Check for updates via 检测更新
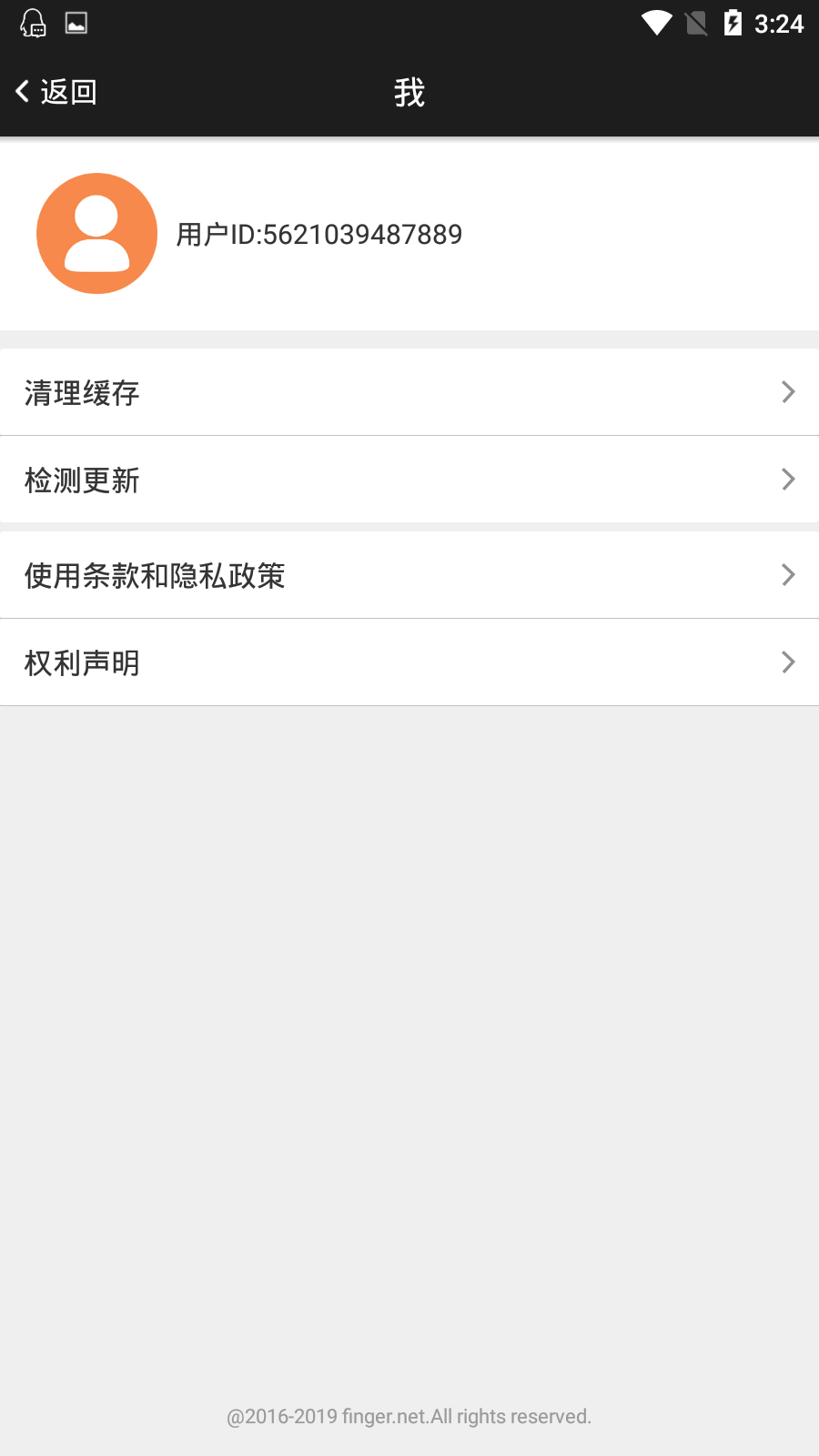The width and height of the screenshot is (819, 1456). coord(409,480)
